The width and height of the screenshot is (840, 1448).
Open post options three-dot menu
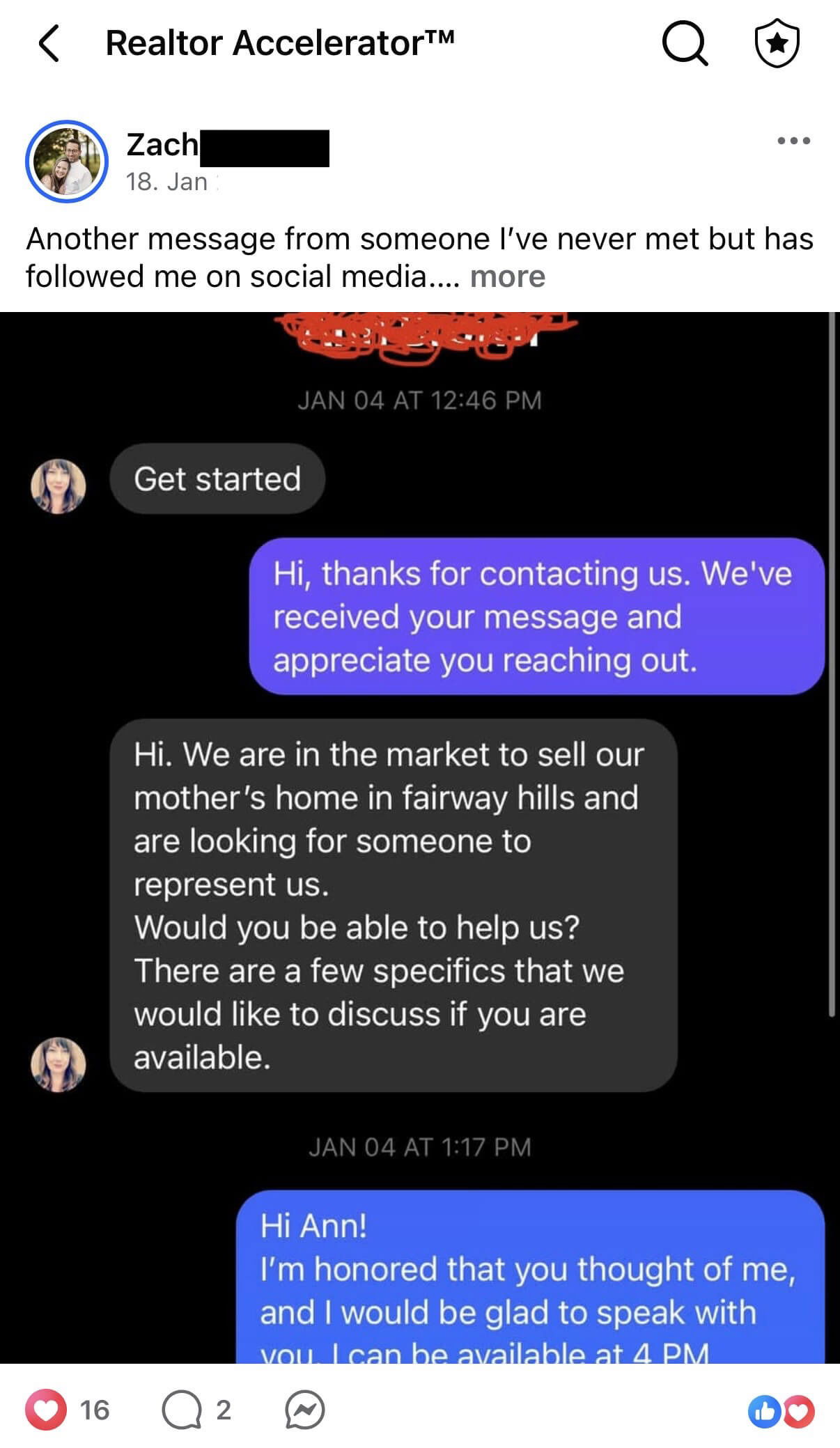793,141
